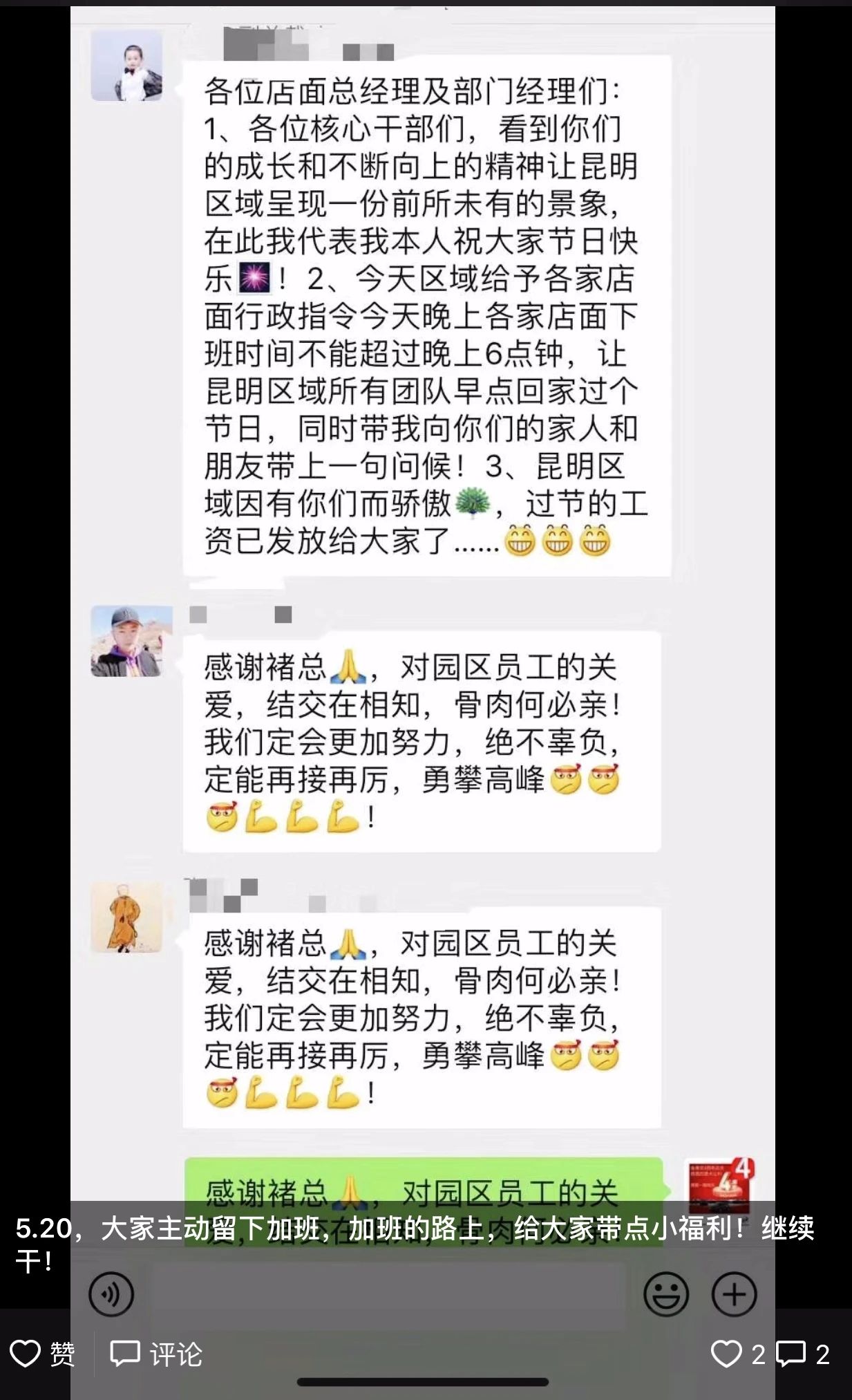Open the 评论 comment box
Viewport: 852px width, 1400px height.
pyautogui.click(x=156, y=1354)
